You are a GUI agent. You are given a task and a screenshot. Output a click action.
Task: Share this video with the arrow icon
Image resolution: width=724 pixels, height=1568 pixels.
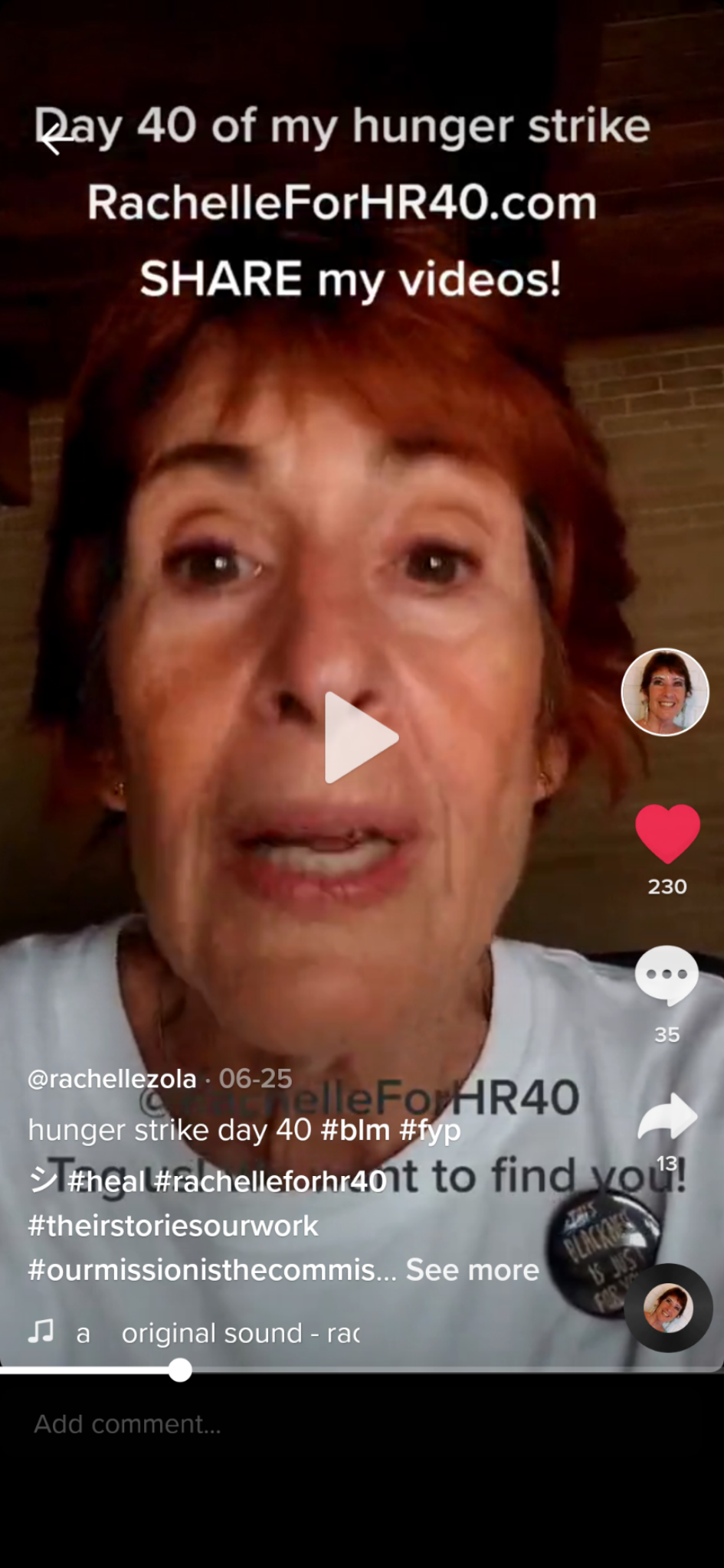(667, 1117)
